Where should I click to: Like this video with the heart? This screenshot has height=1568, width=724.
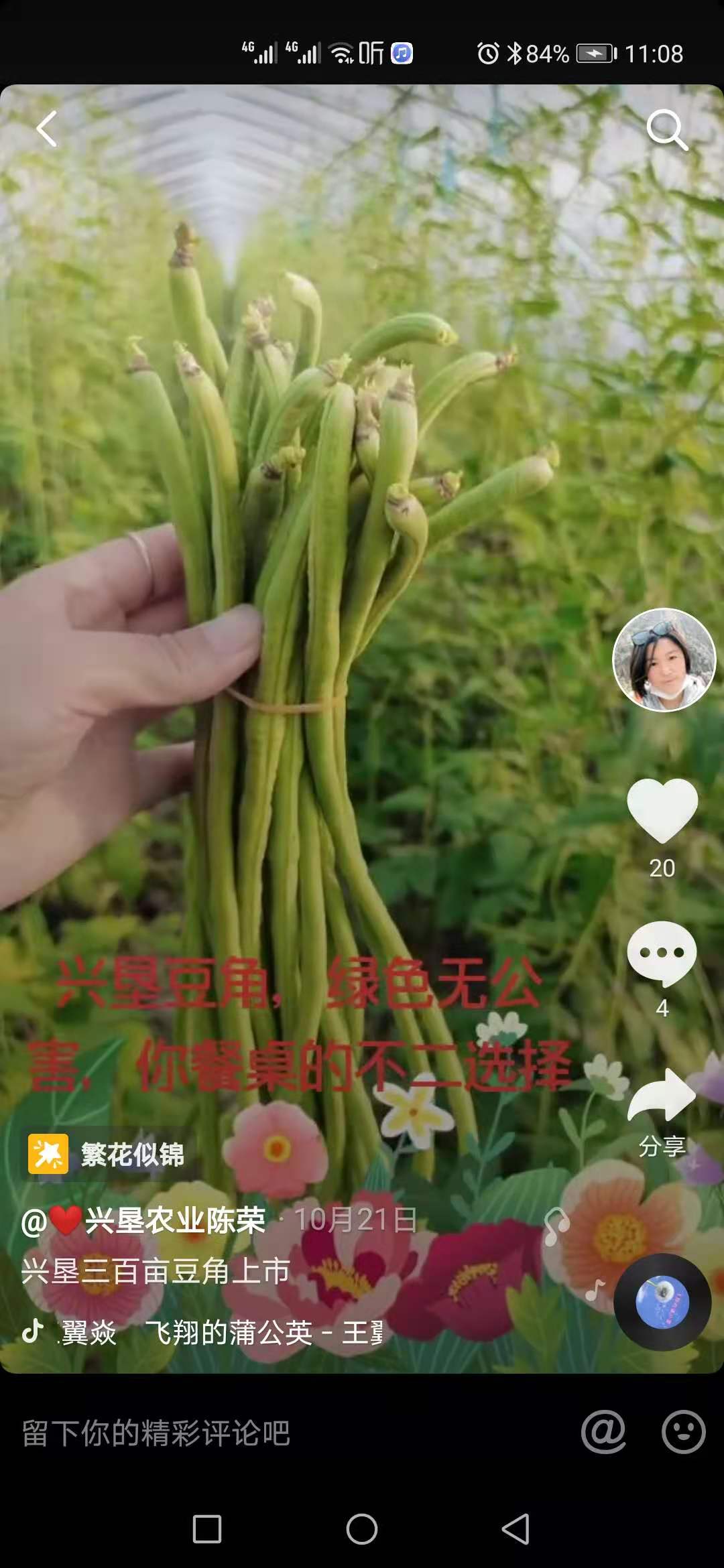pos(662,811)
